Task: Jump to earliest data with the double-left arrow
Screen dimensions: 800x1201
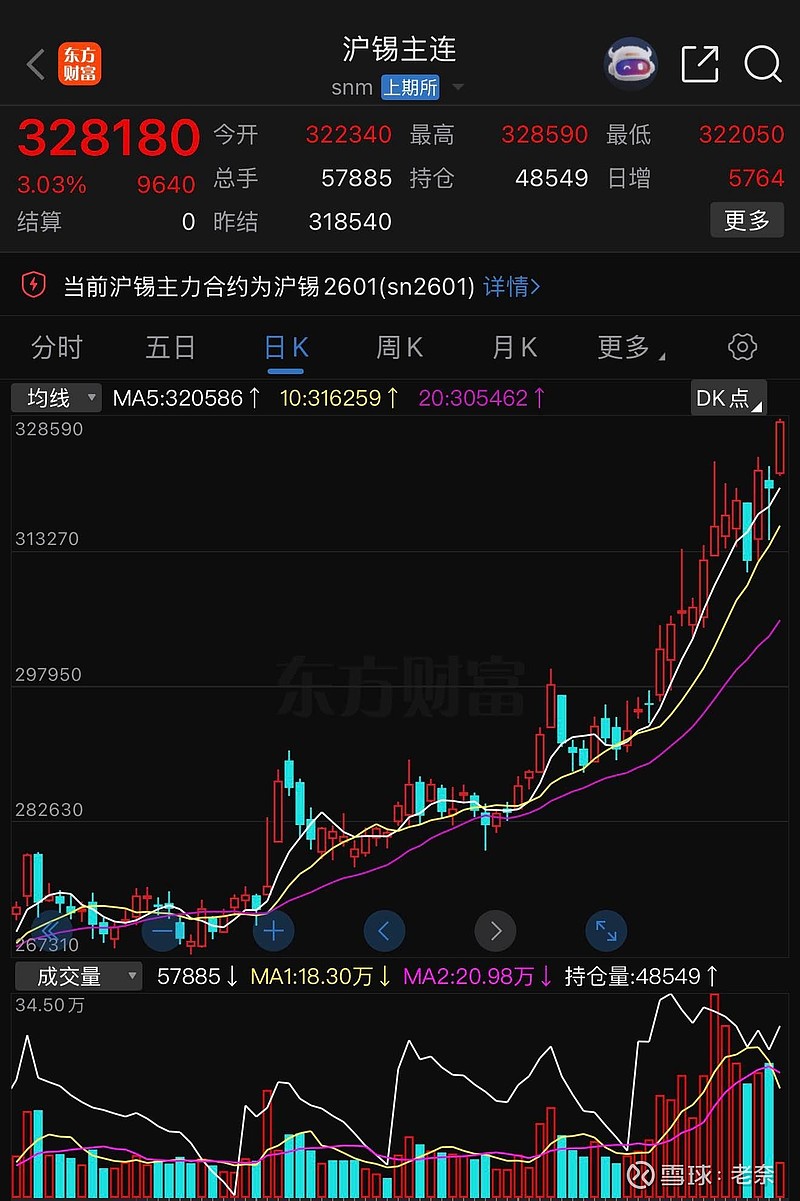Action: [x=50, y=931]
